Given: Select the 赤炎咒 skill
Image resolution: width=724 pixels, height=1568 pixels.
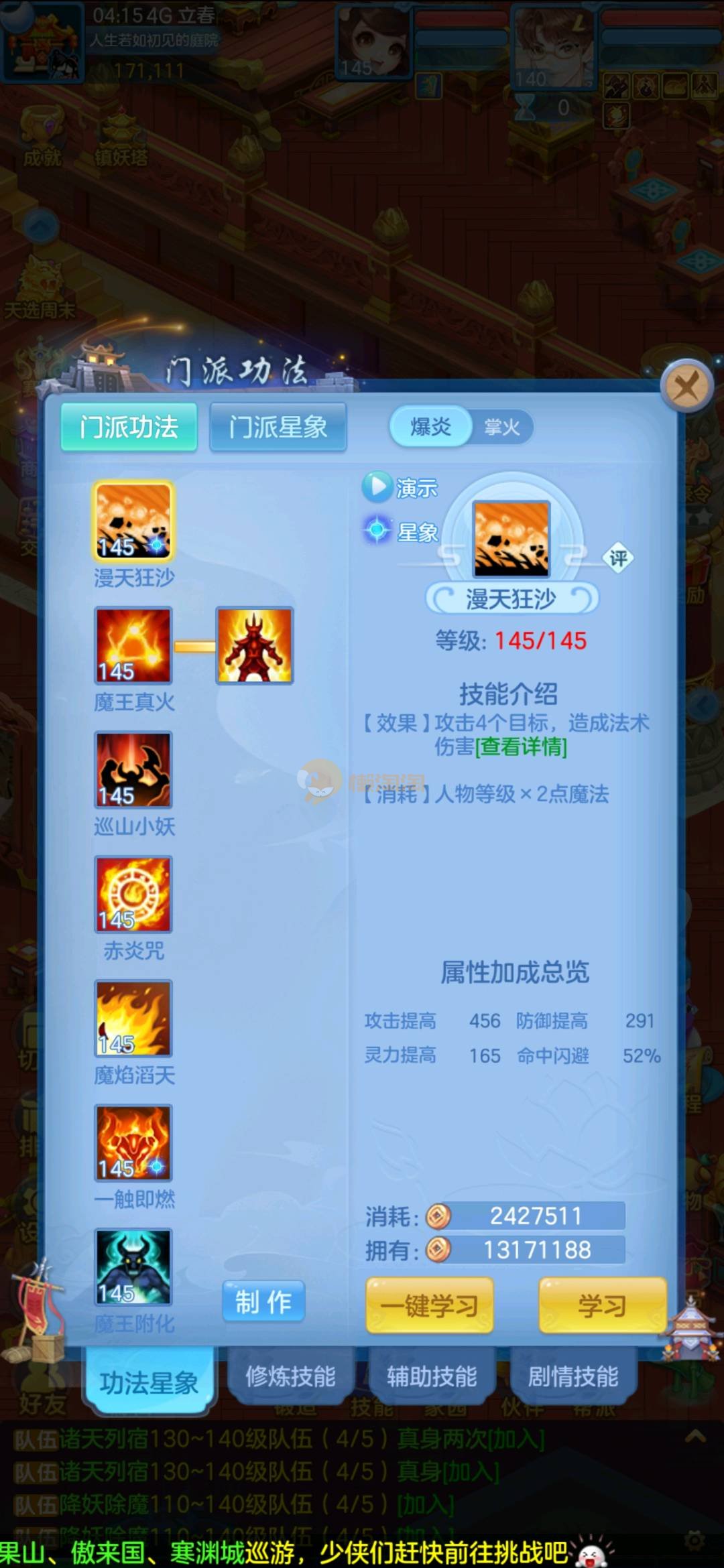Looking at the screenshot, I should [x=133, y=894].
